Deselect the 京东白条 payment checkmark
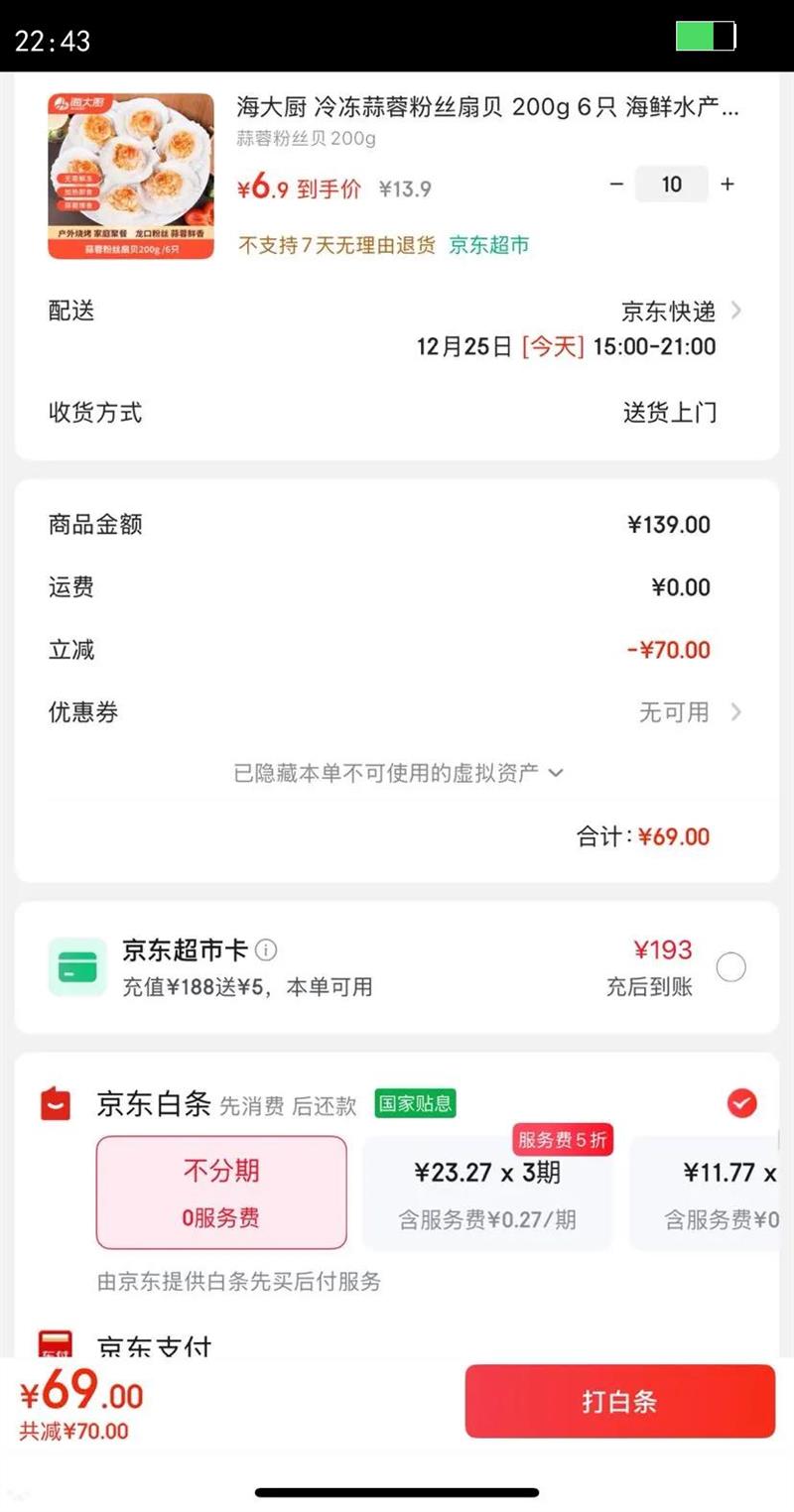The height and width of the screenshot is (1512, 794). point(742,1102)
